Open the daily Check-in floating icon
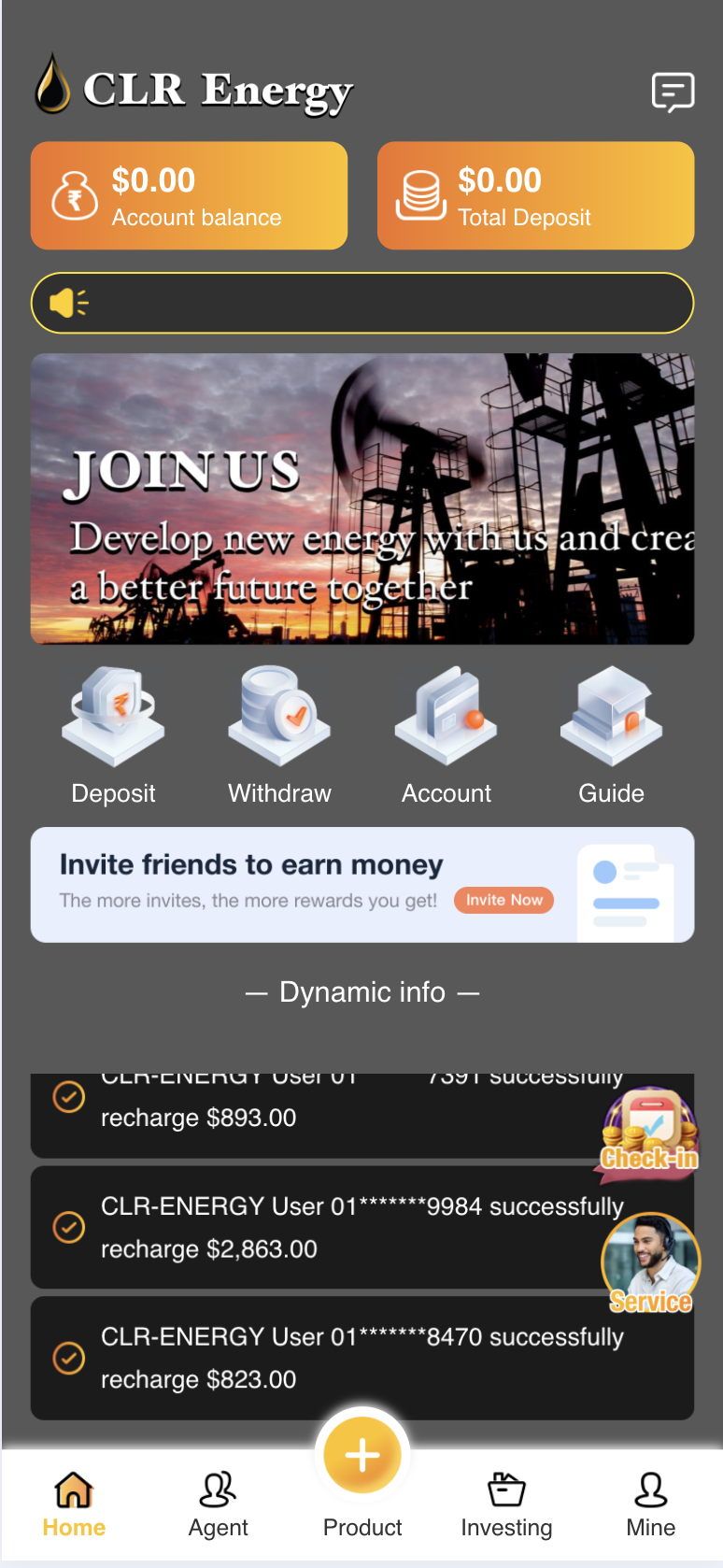The height and width of the screenshot is (1568, 723). [649, 1132]
